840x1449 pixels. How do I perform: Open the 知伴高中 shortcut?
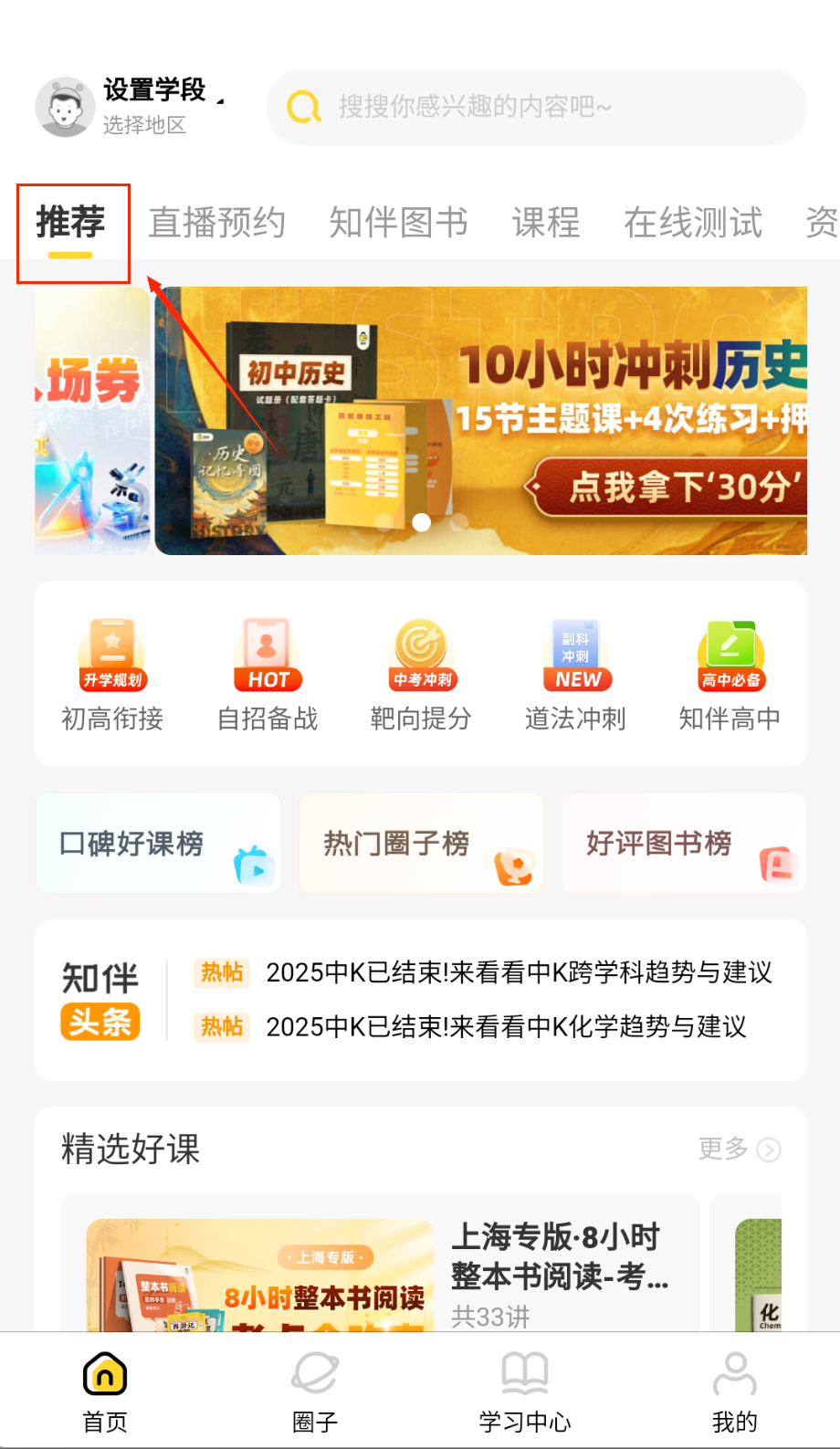coord(730,675)
